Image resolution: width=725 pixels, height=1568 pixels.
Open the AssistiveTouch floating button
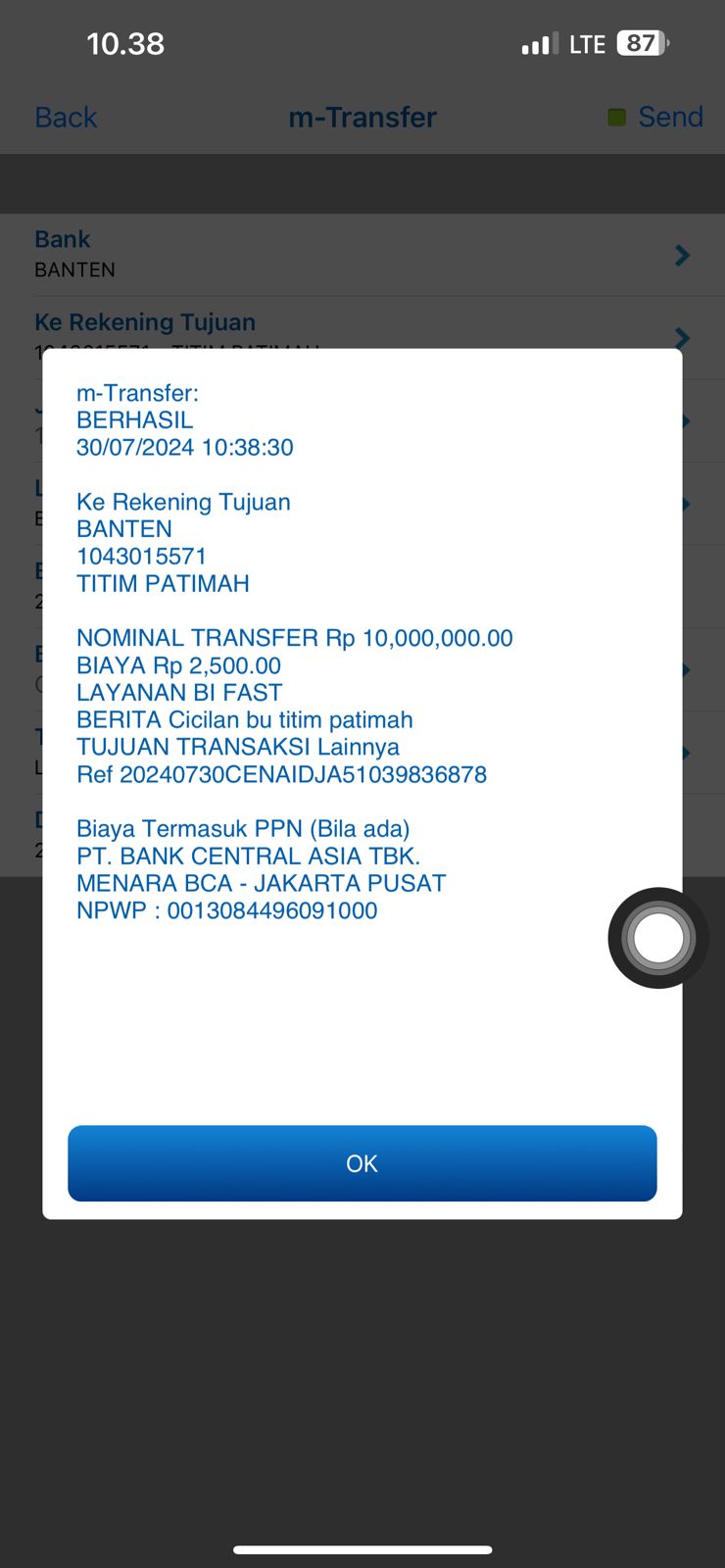(658, 938)
